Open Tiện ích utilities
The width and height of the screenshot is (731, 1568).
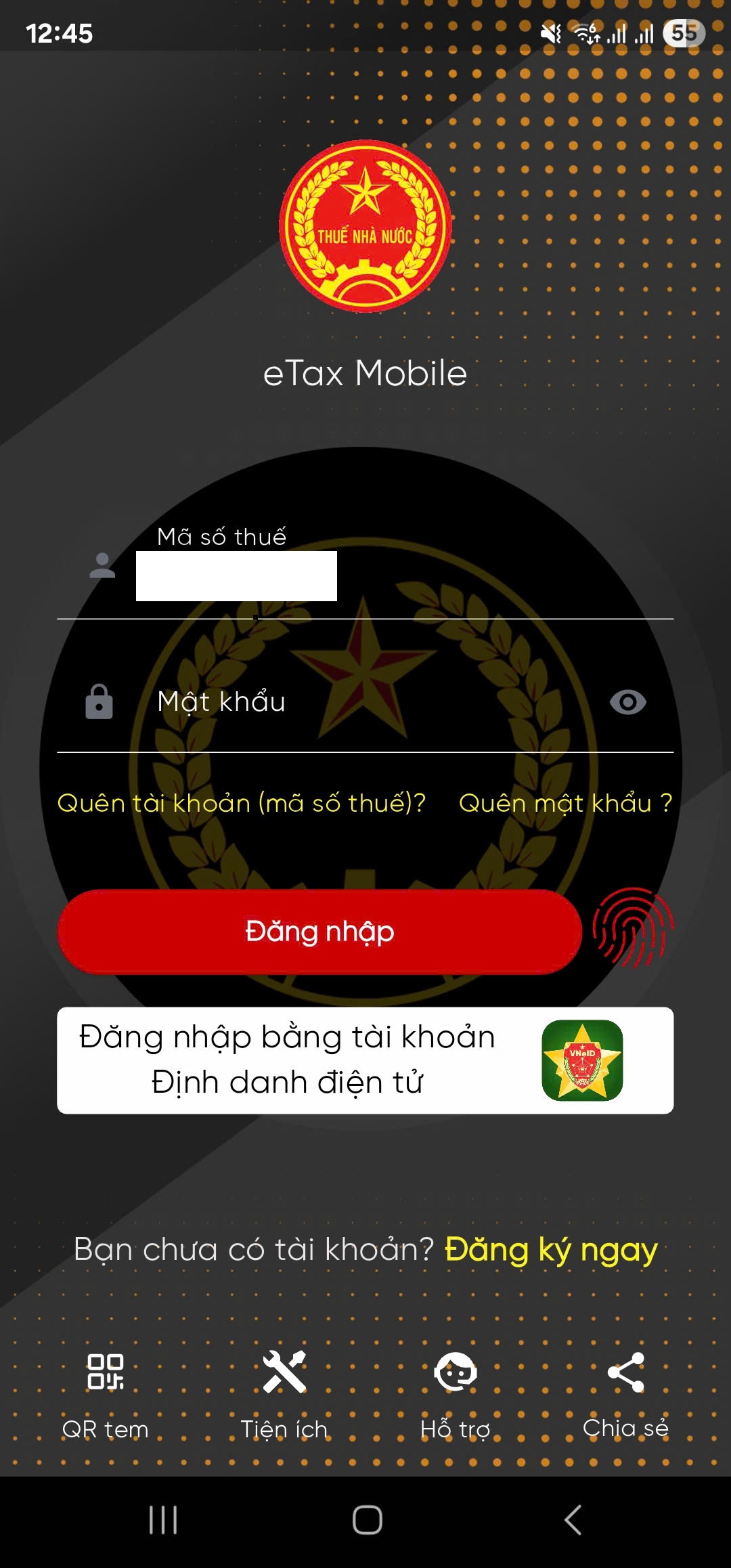[284, 1392]
